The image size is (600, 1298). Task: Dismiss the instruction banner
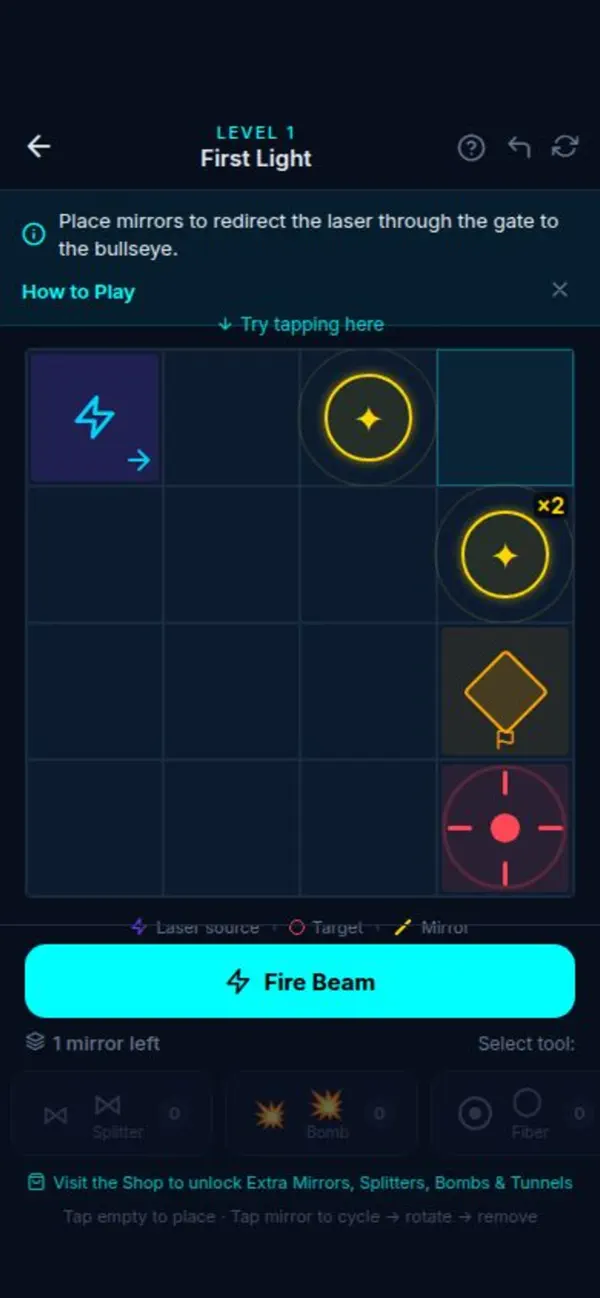point(560,290)
